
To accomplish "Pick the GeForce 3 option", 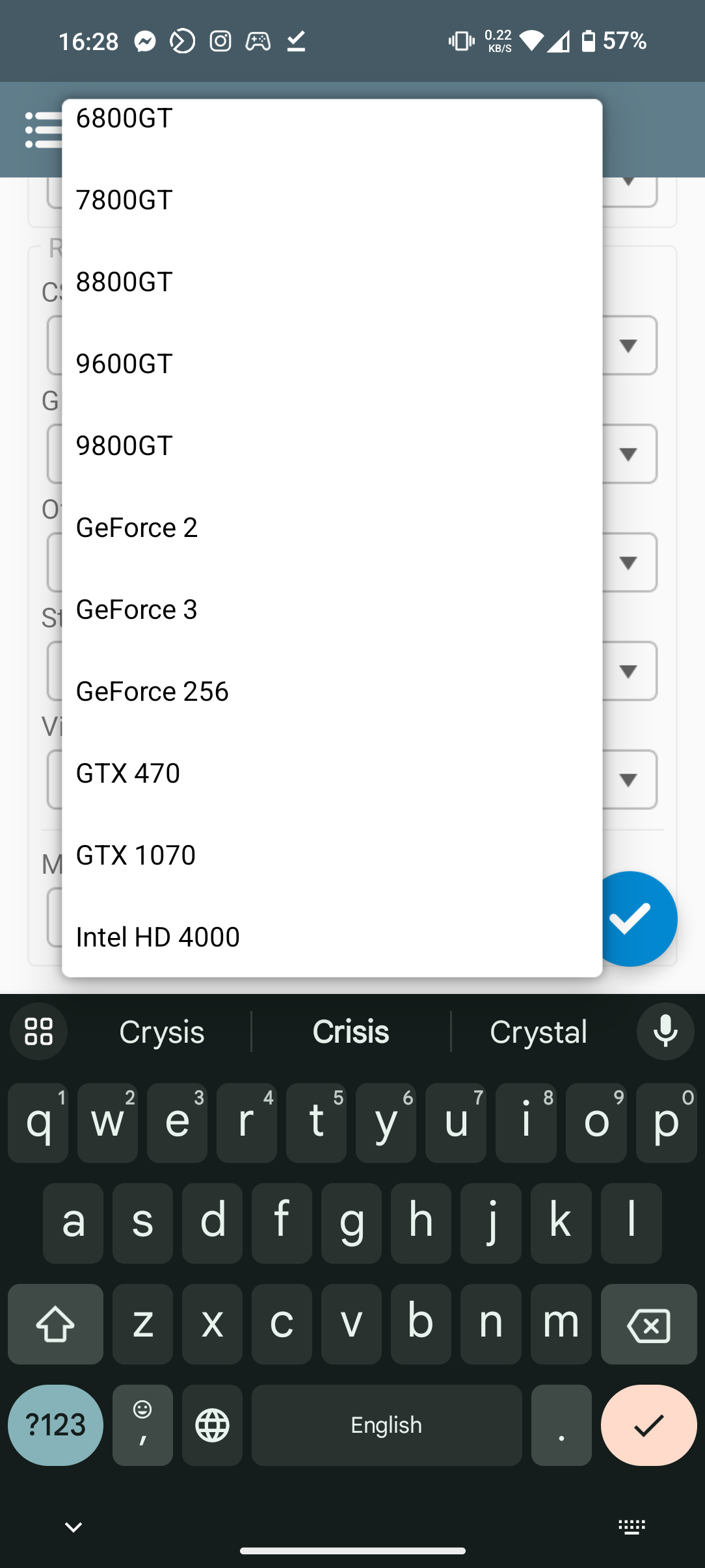I will [332, 609].
